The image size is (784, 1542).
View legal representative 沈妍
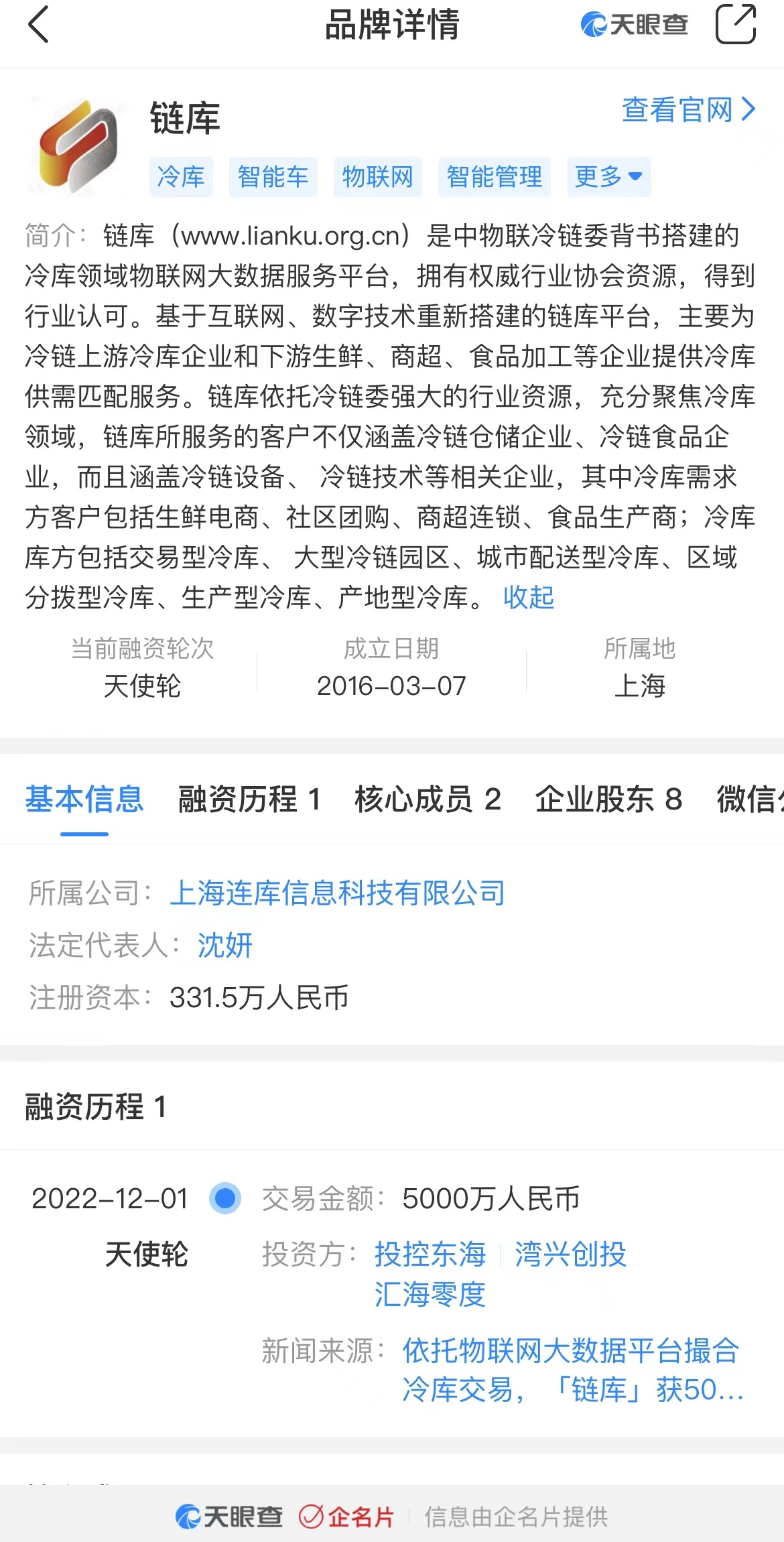click(224, 945)
